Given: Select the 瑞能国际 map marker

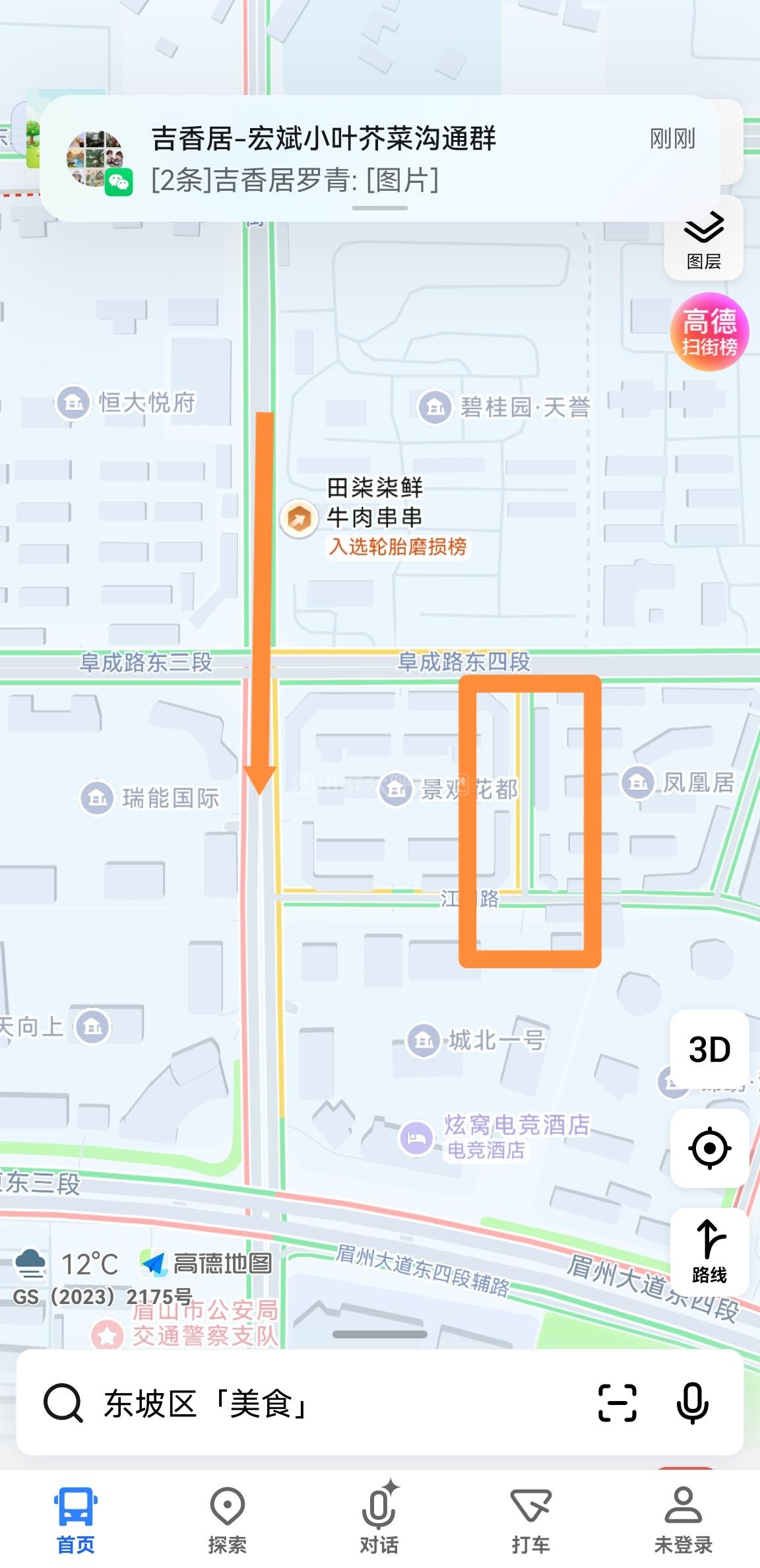Looking at the screenshot, I should click(x=97, y=798).
